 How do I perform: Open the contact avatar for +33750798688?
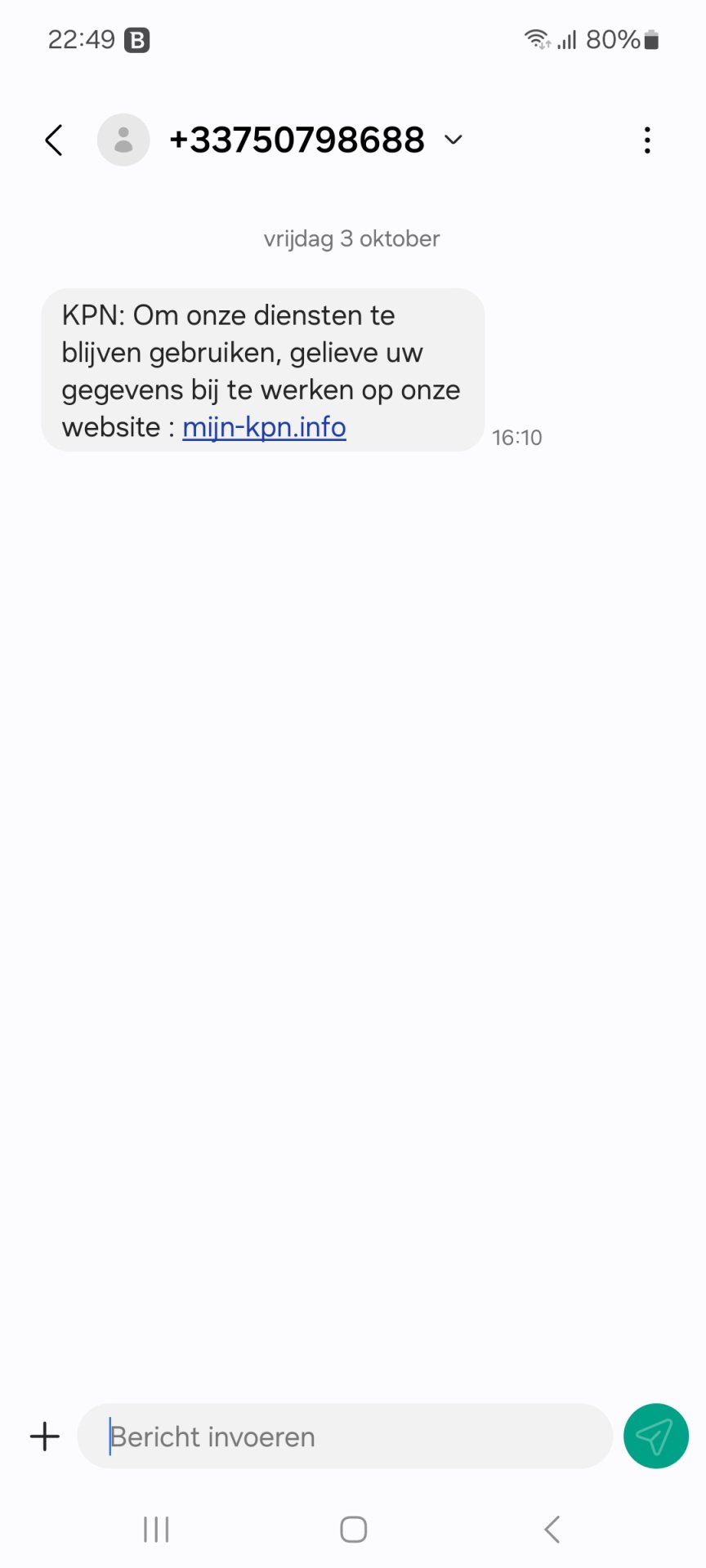tap(123, 140)
